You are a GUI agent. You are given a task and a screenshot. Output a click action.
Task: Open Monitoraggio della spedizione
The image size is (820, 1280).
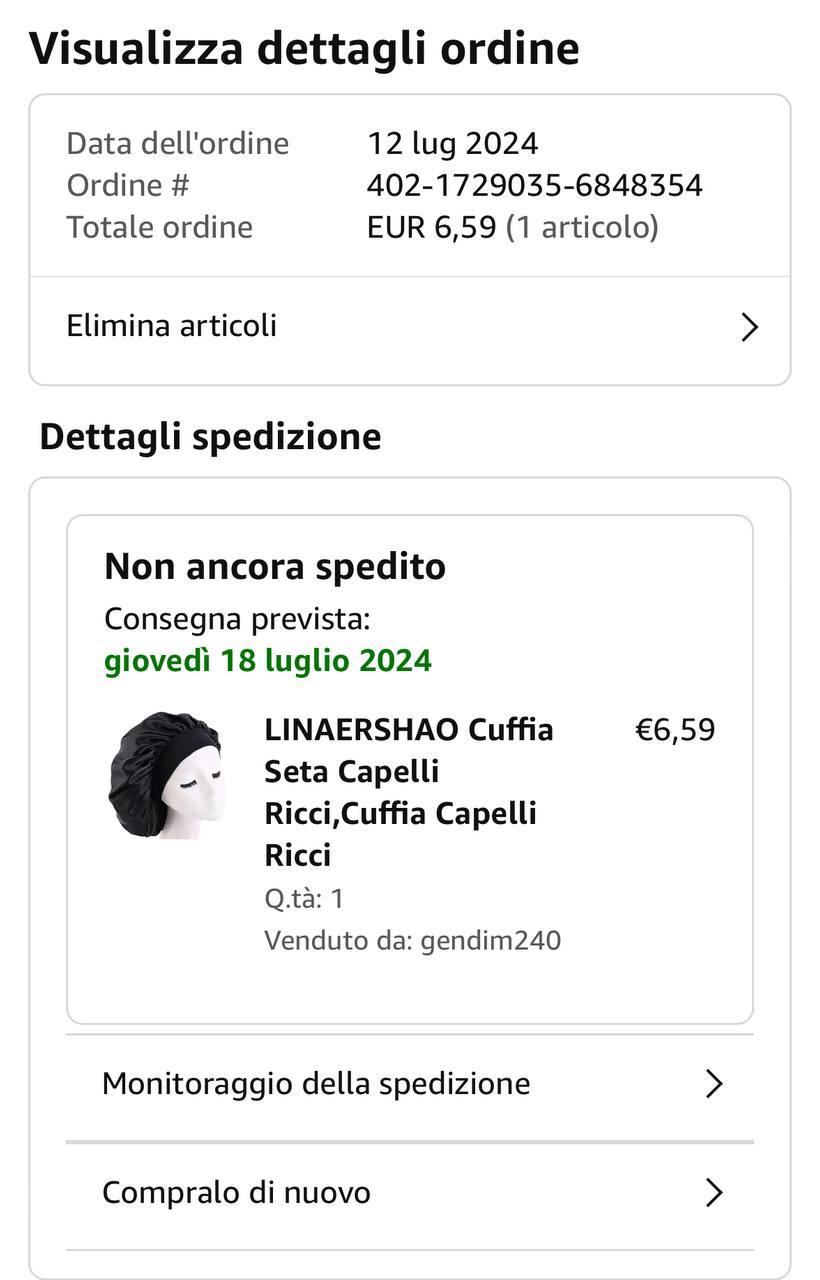(x=410, y=1084)
